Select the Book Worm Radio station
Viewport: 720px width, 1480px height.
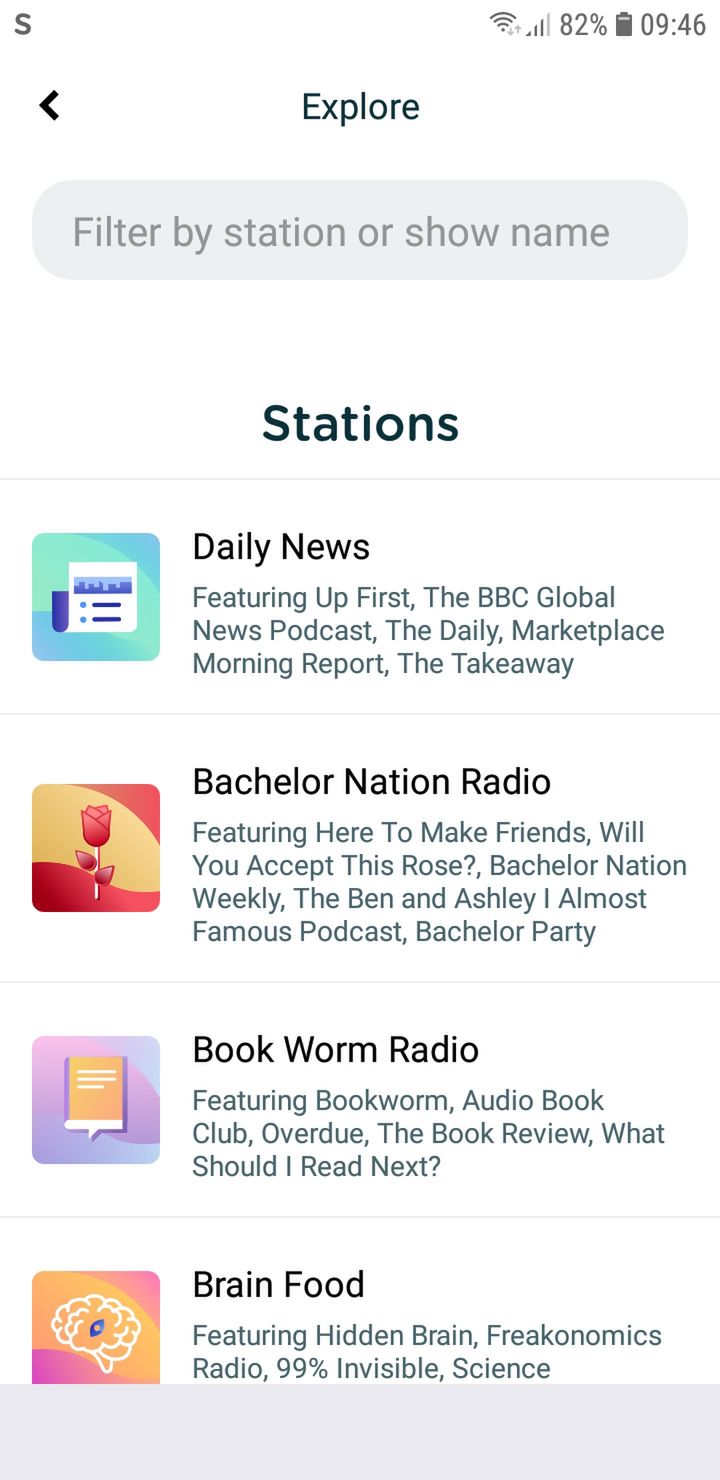click(360, 1100)
